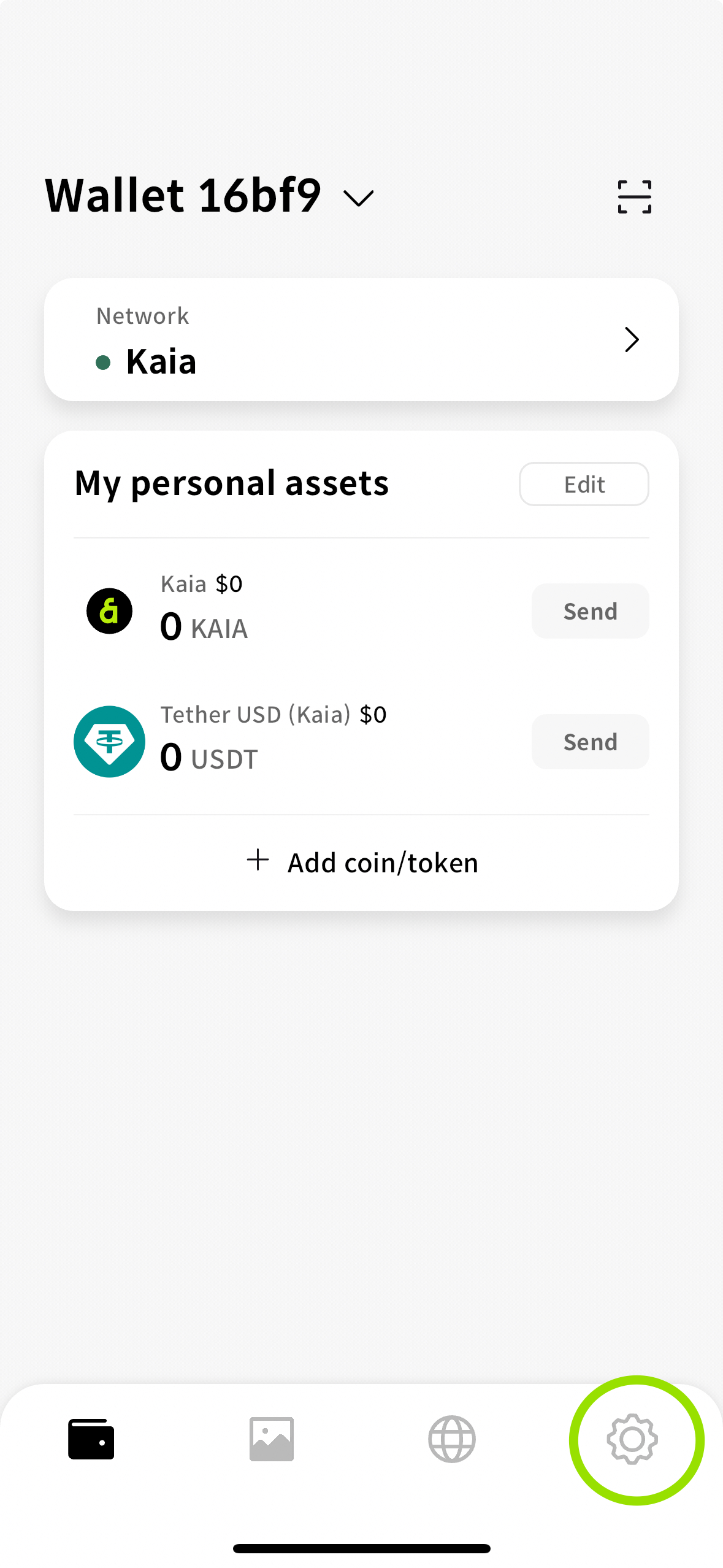723x1568 pixels.
Task: Switch to the wallet tab
Action: (91, 1439)
